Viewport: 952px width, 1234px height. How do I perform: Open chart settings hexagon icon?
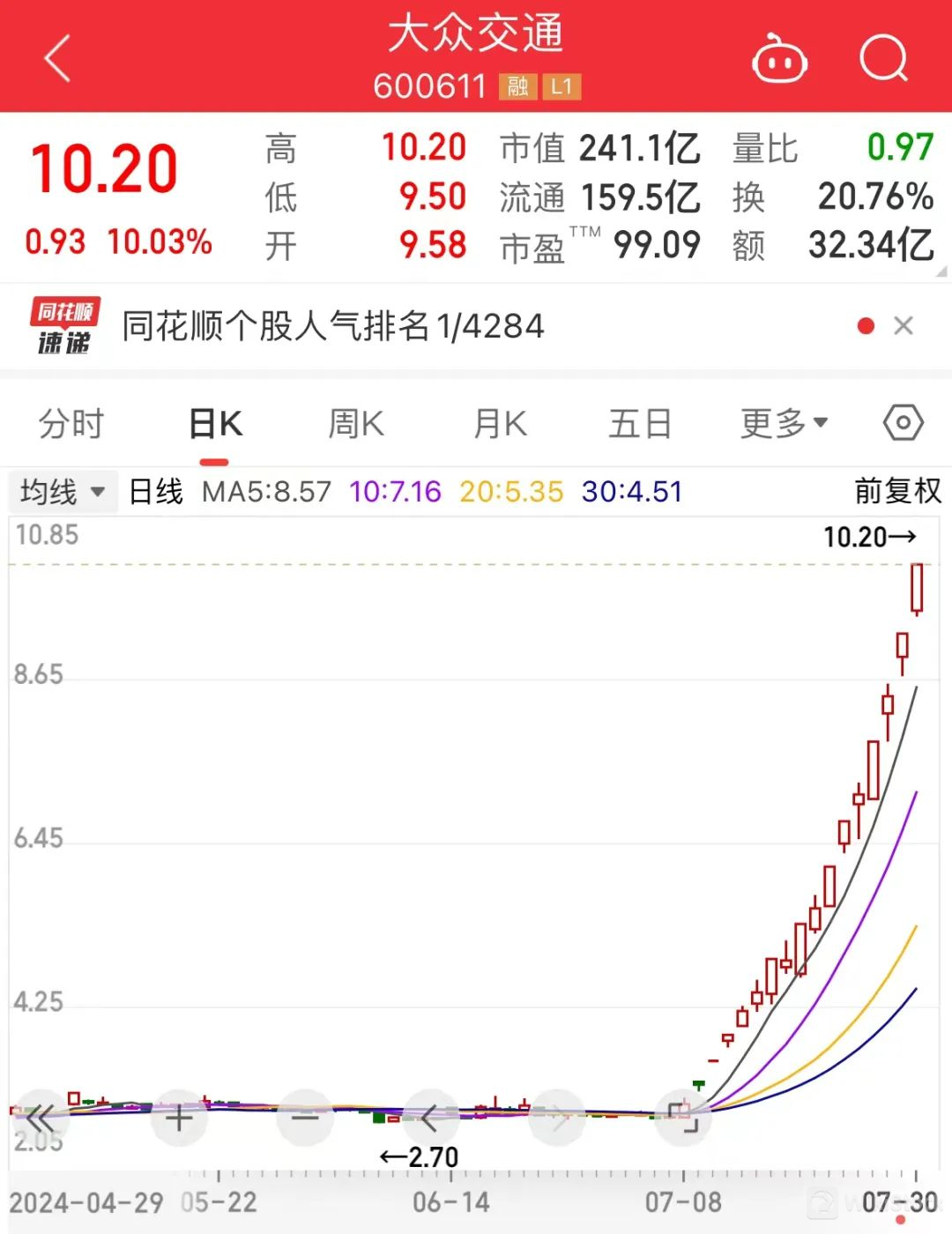(x=903, y=423)
